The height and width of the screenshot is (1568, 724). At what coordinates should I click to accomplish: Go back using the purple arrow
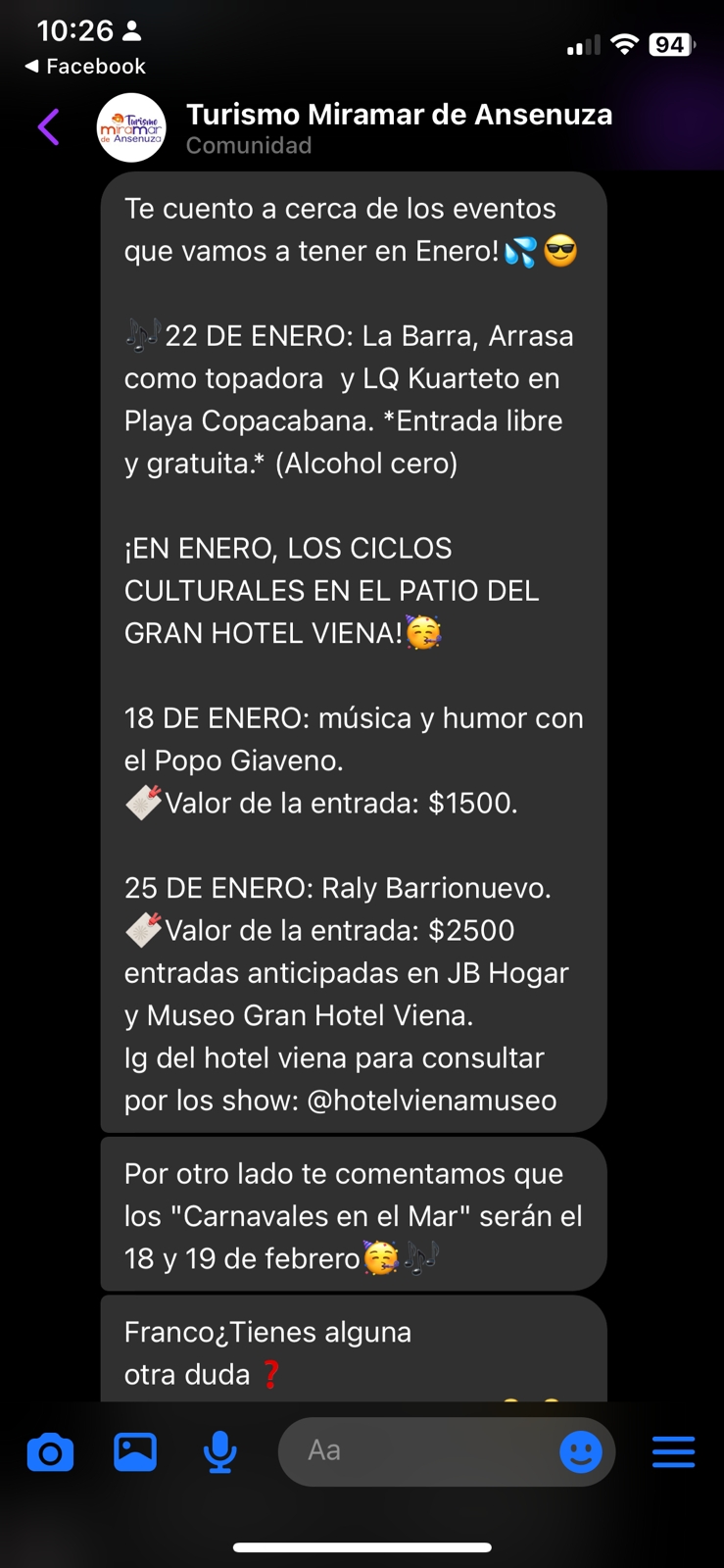click(x=48, y=127)
